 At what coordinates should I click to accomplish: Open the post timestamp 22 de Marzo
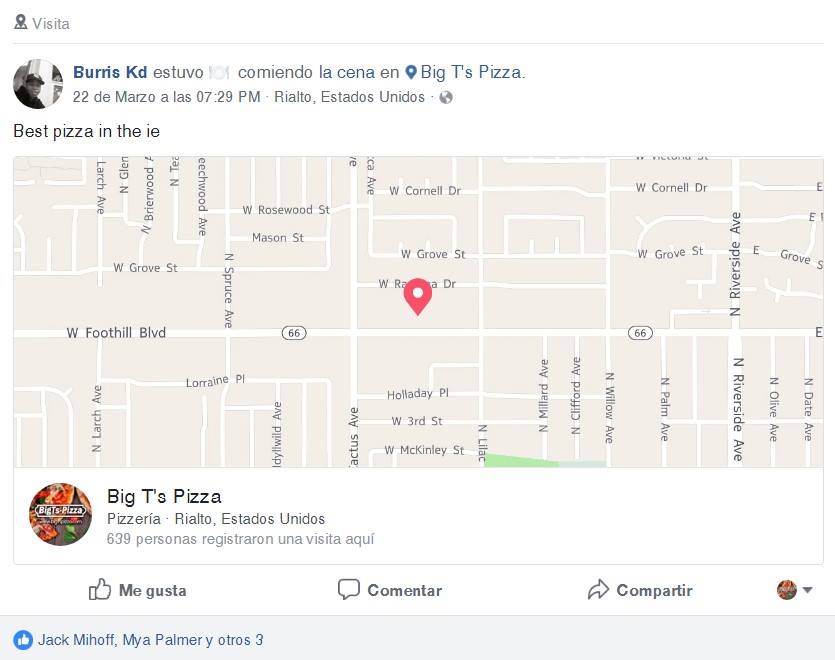166,97
